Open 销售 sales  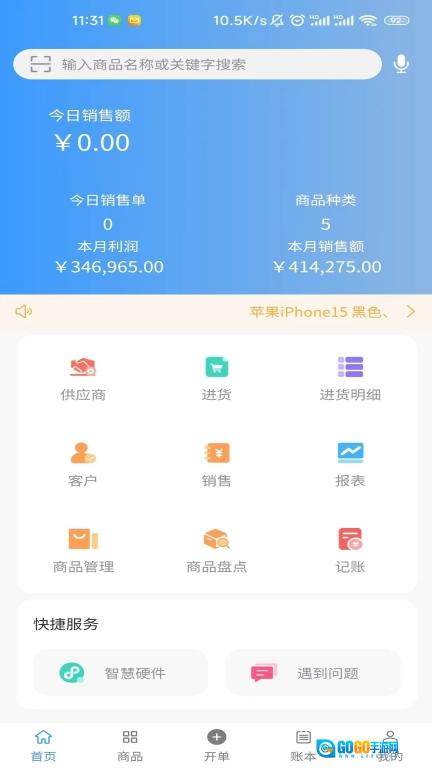pyautogui.click(x=216, y=465)
